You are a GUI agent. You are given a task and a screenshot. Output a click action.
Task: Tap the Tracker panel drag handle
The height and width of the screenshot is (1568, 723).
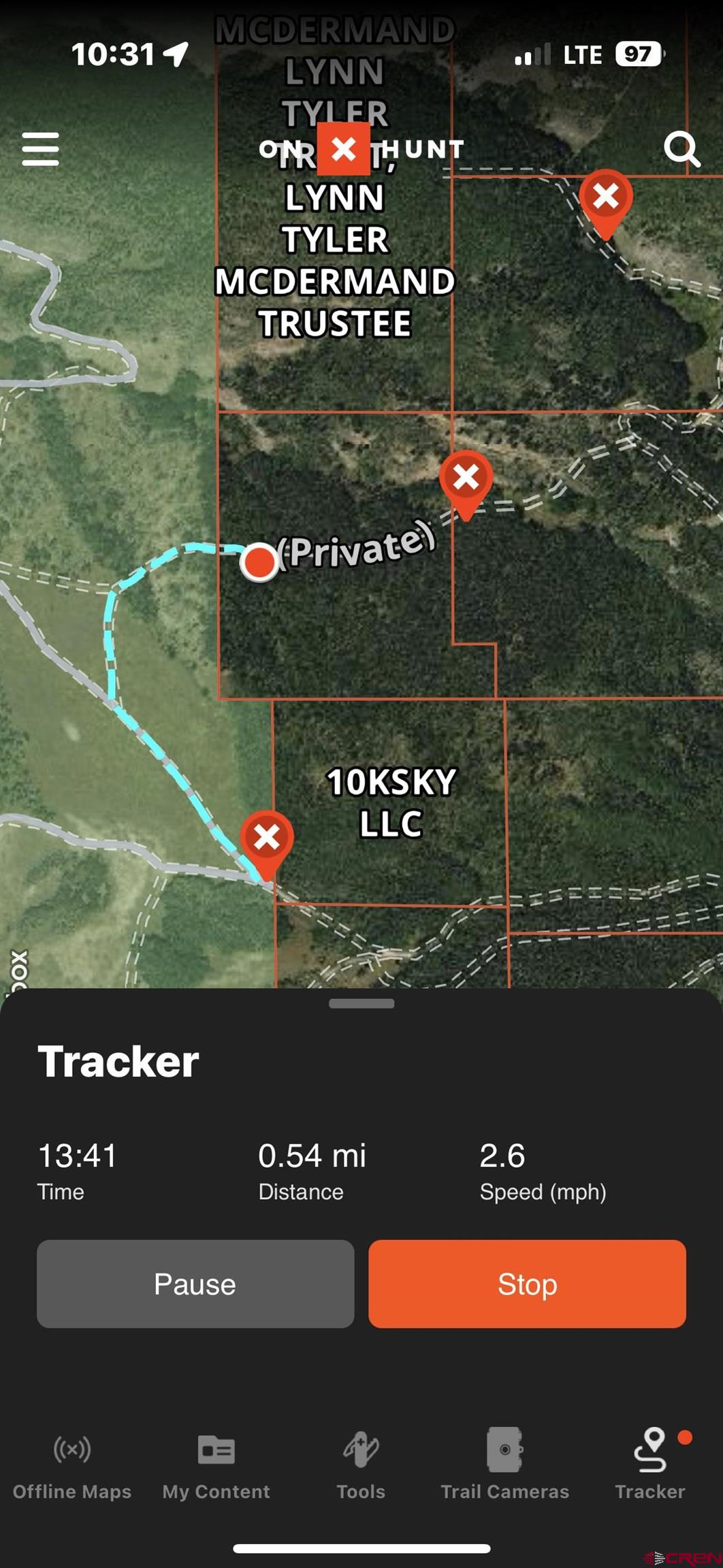click(361, 1003)
